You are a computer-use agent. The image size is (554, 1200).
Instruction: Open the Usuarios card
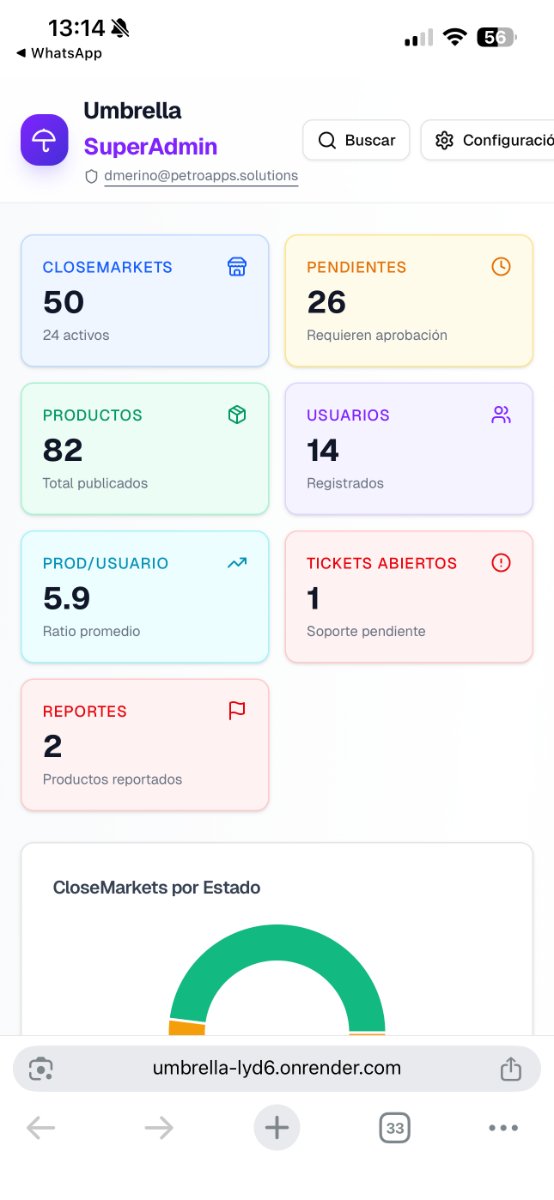[409, 449]
